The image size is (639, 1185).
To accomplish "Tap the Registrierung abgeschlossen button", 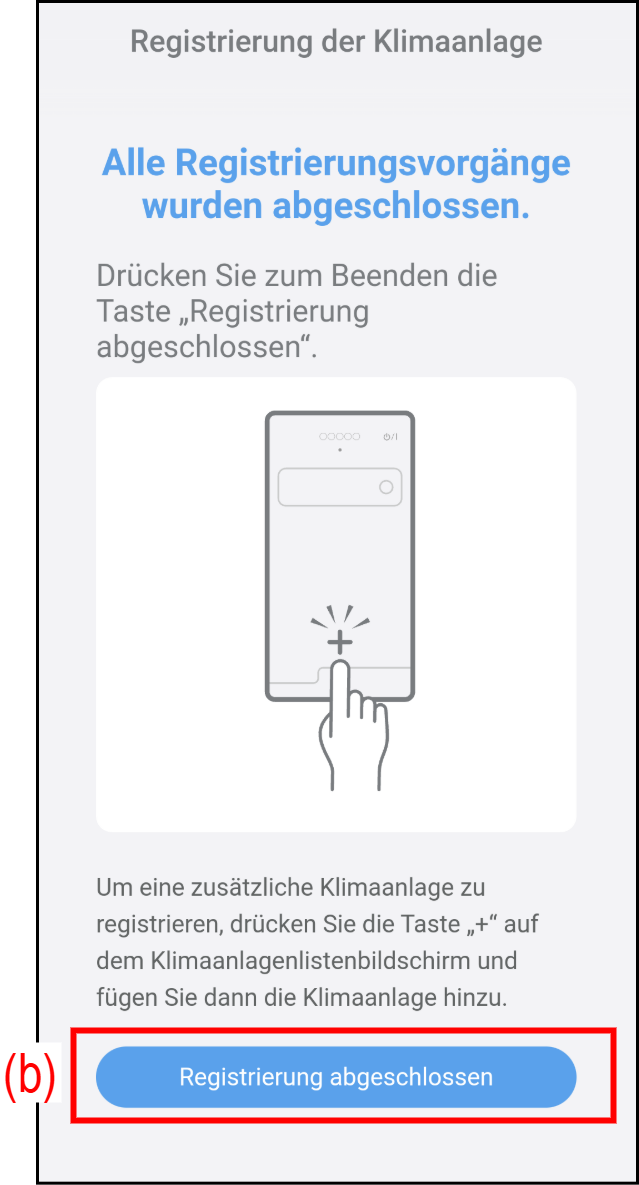I will [x=336, y=1077].
